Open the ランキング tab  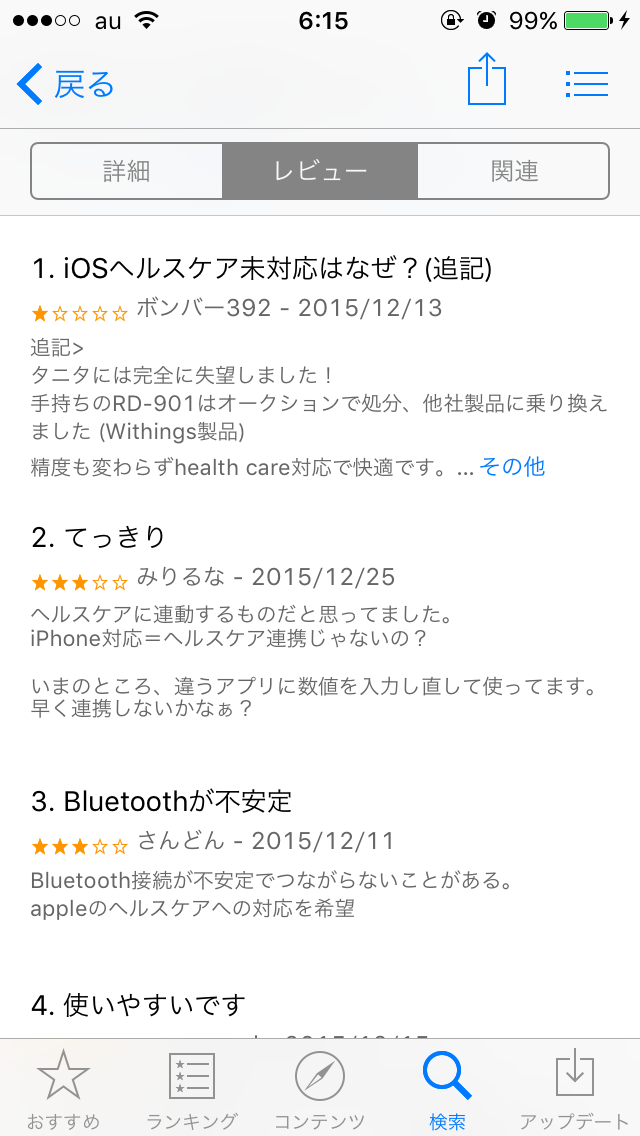pyautogui.click(x=191, y=1088)
